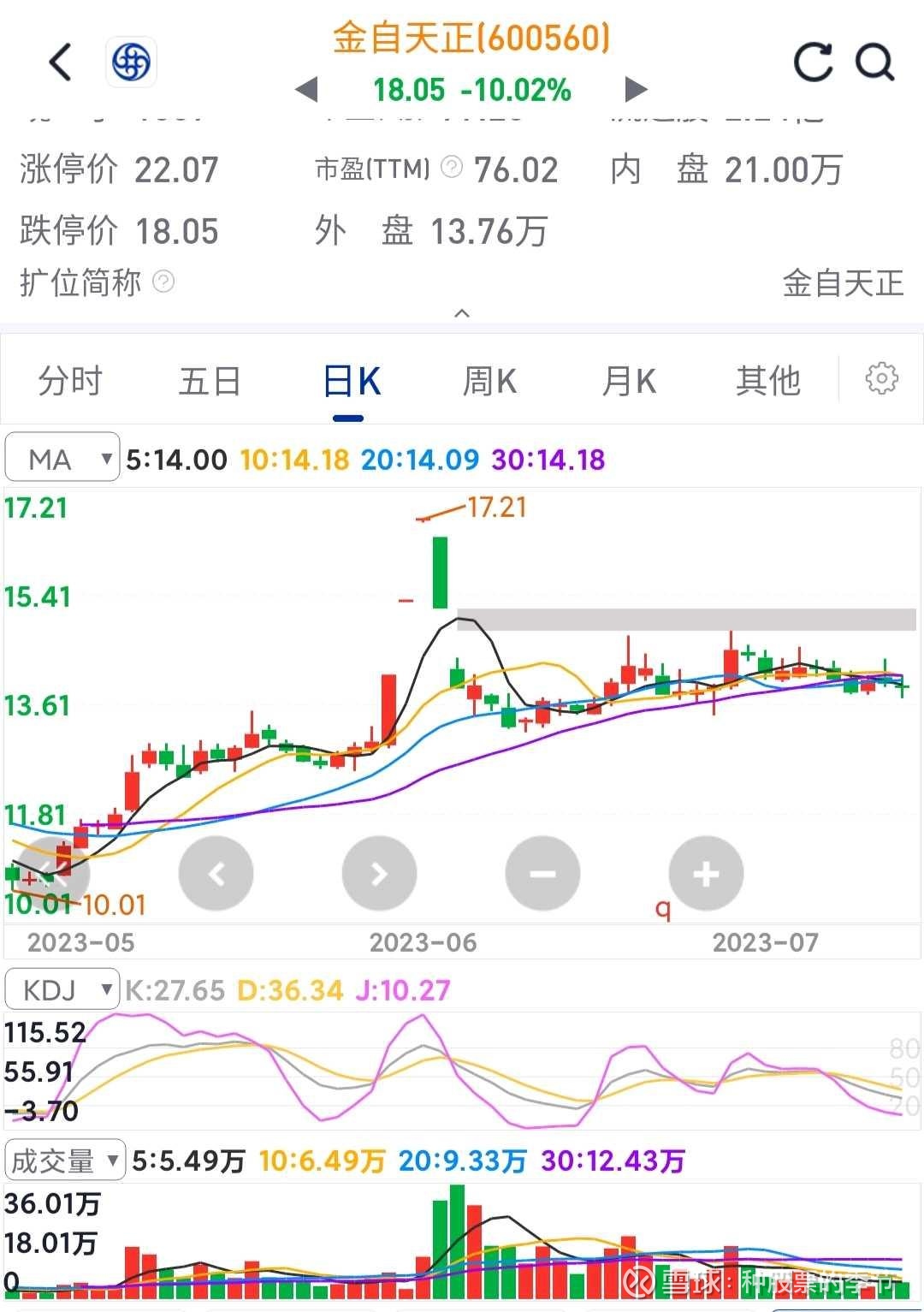This screenshot has width=924, height=1312.
Task: Switch to the 五日 chart tab
Action: tap(210, 381)
